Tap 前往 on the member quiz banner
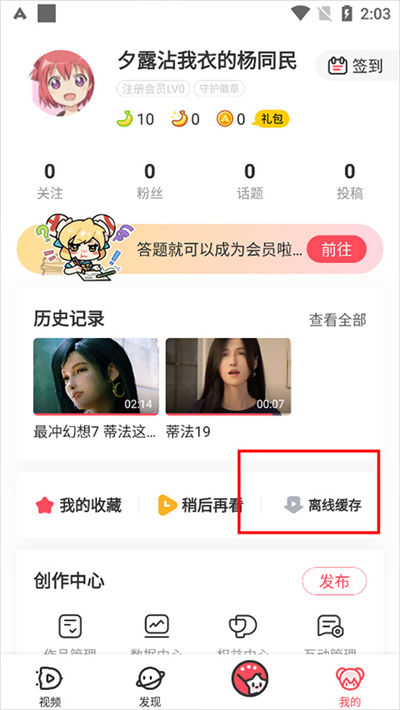The width and height of the screenshot is (400, 710). pos(337,249)
